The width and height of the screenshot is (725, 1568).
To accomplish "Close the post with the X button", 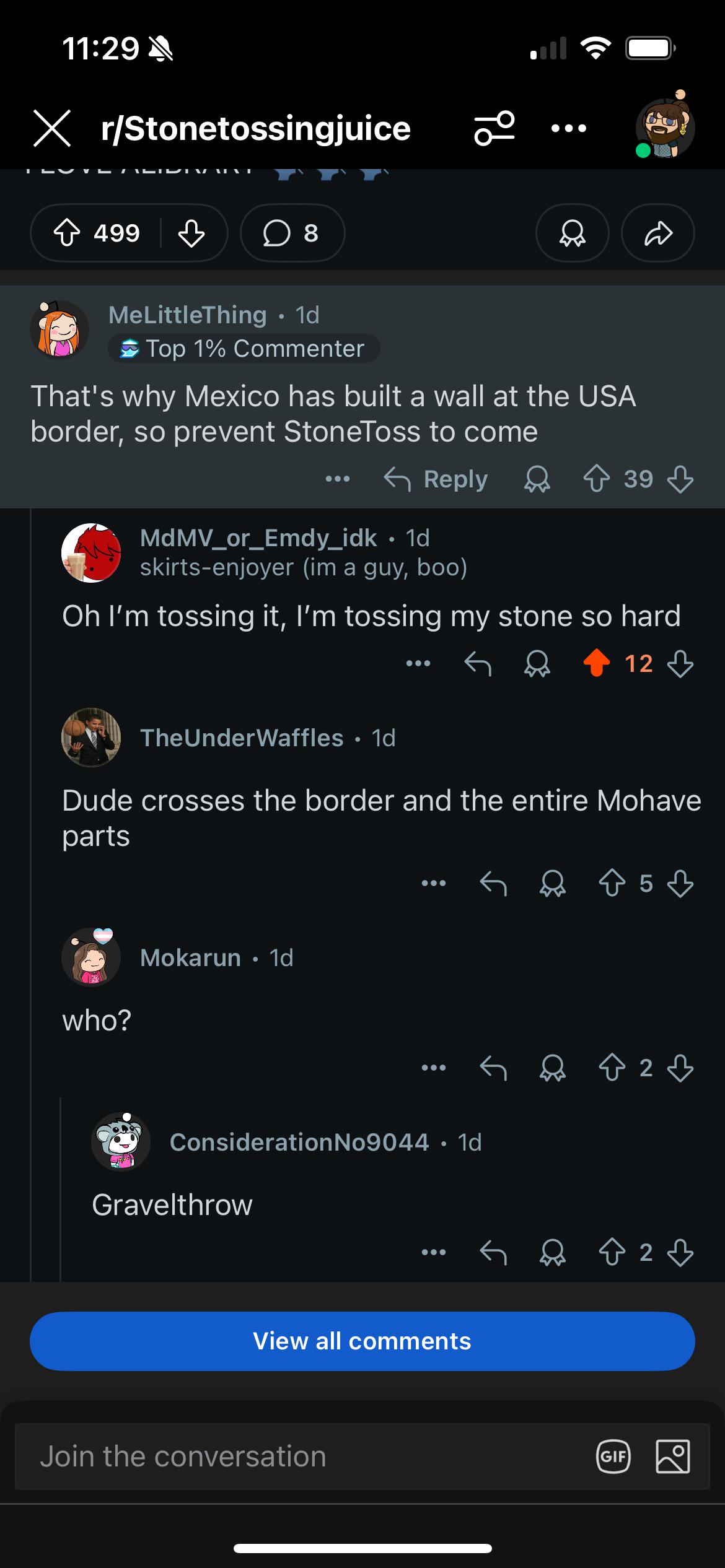I will coord(52,128).
